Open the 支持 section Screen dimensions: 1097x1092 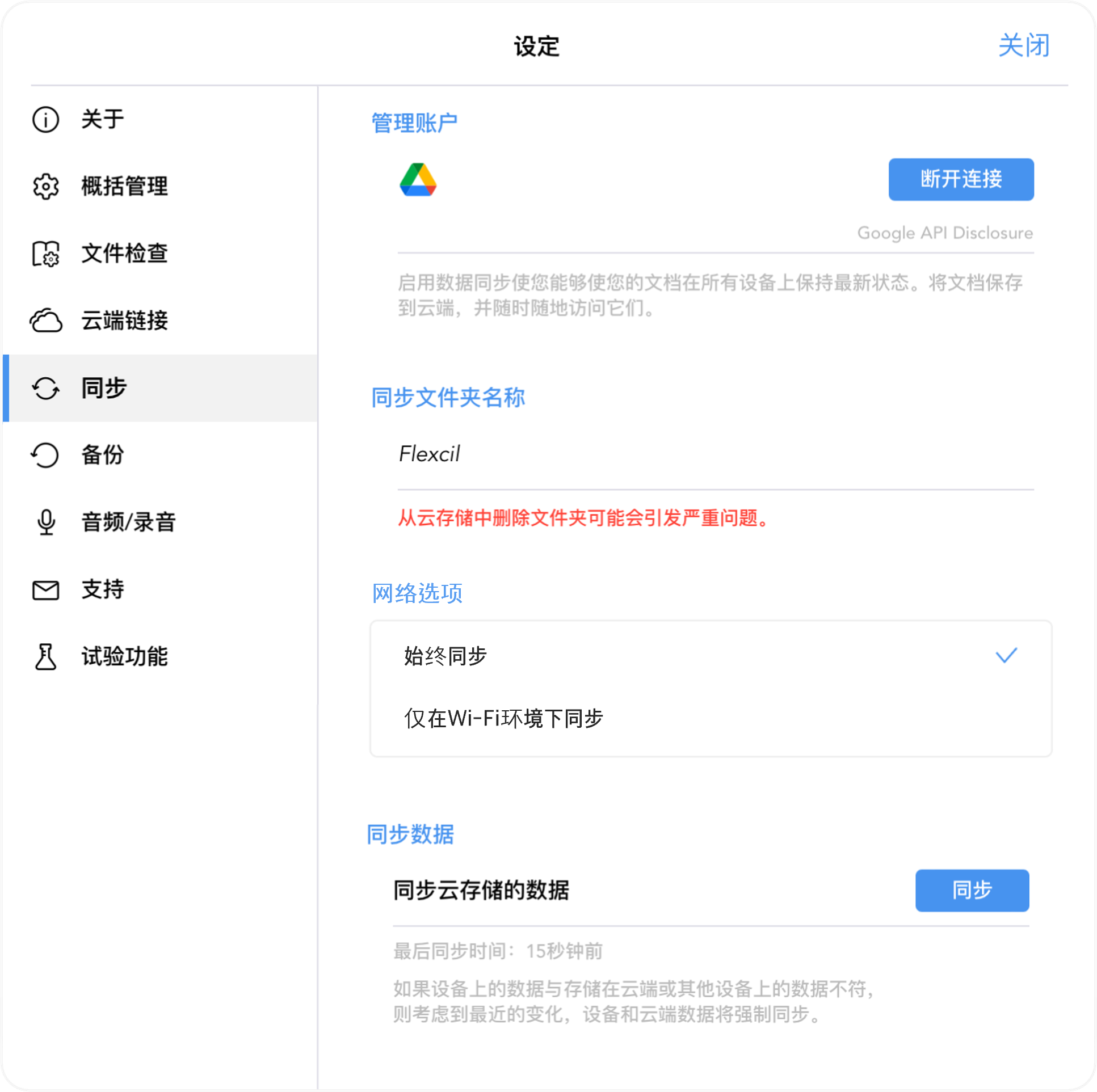coord(102,589)
